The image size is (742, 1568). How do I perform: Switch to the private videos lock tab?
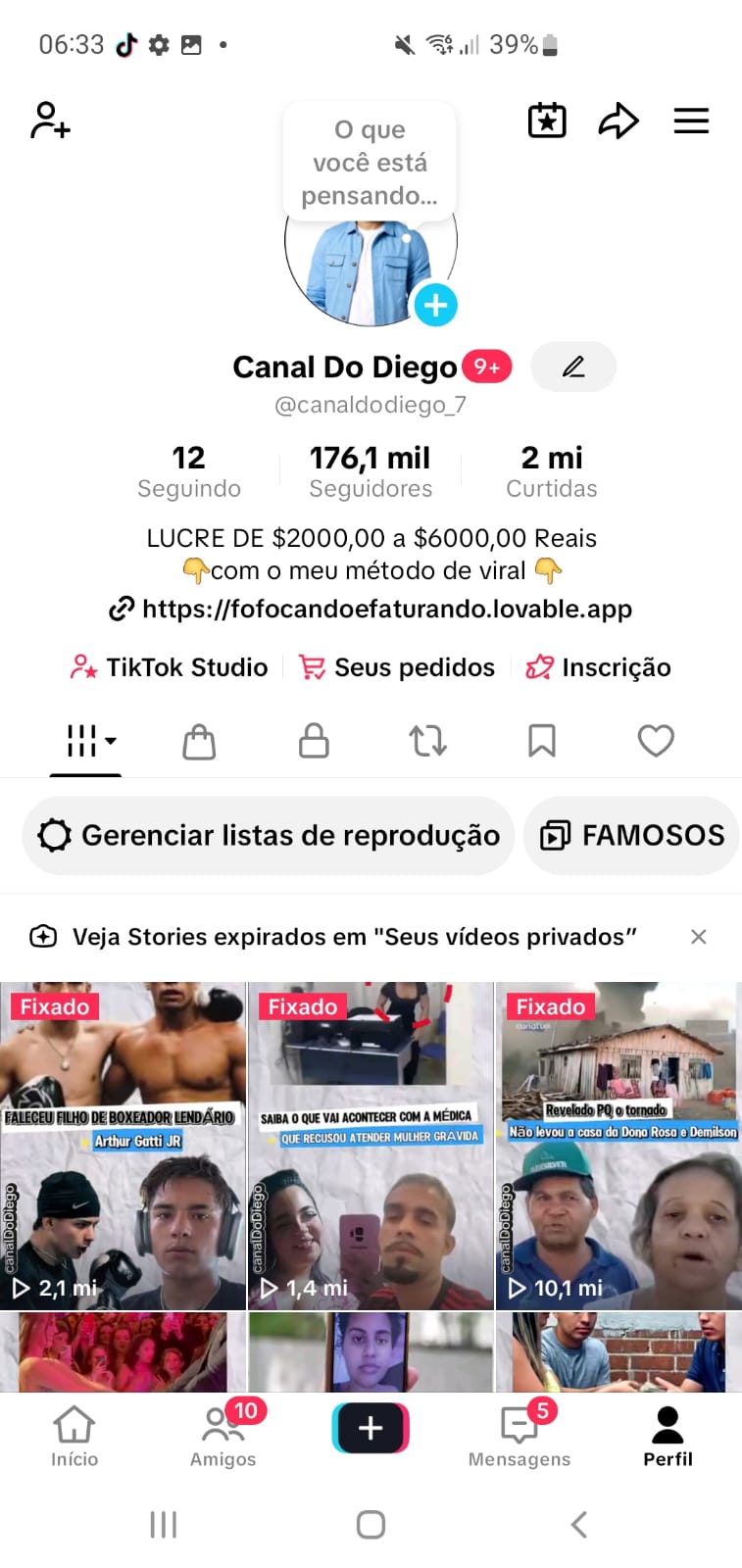point(314,741)
